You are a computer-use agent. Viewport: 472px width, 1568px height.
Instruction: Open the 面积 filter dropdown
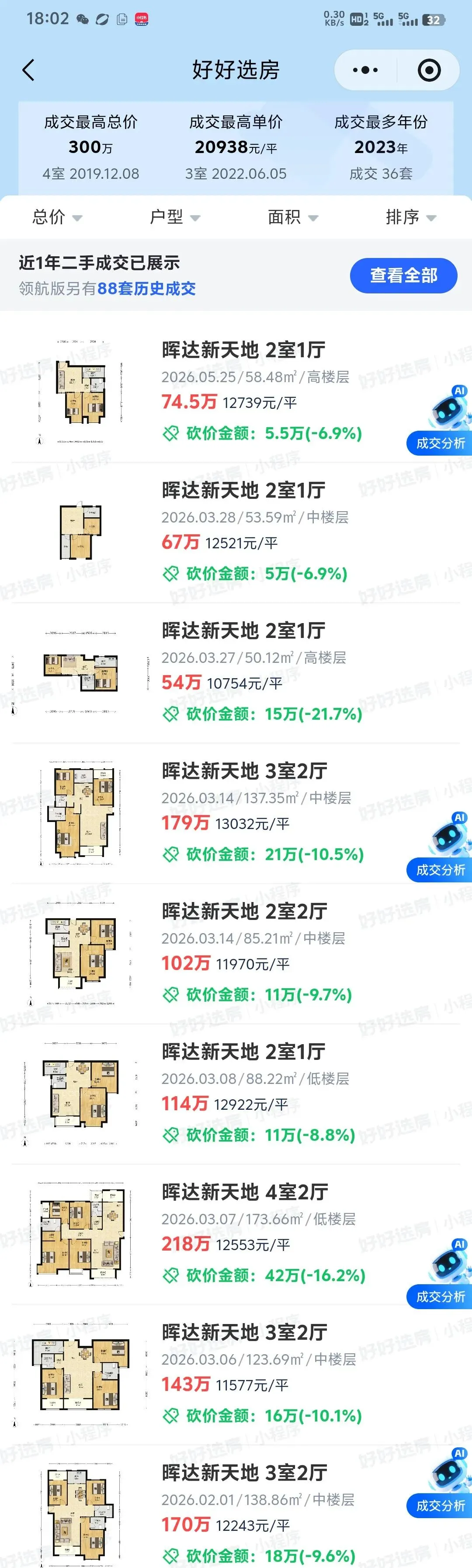tap(293, 217)
